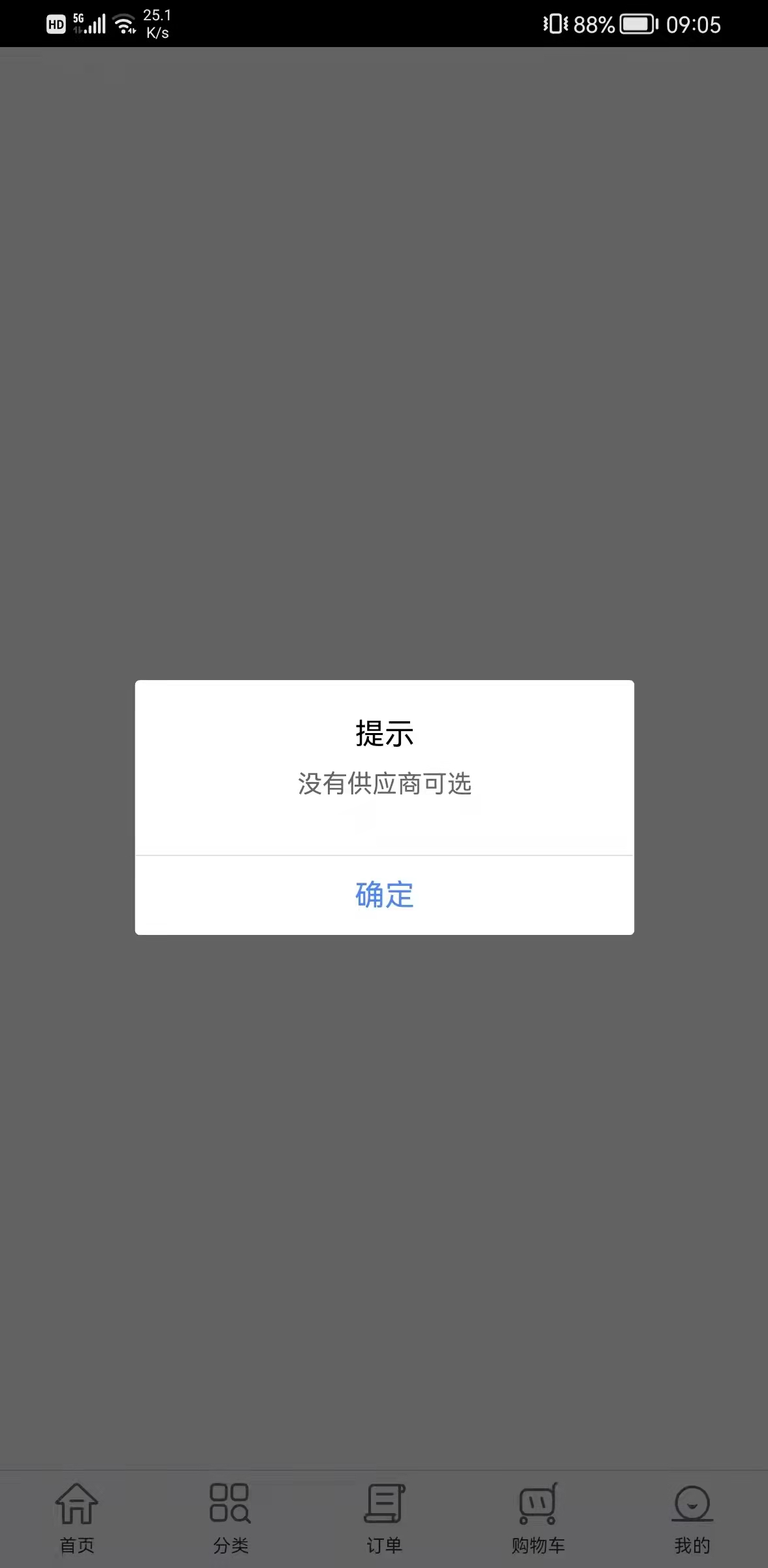Switch to the 我的 profile tab
Screen dimensions: 768x1568
click(x=692, y=1518)
